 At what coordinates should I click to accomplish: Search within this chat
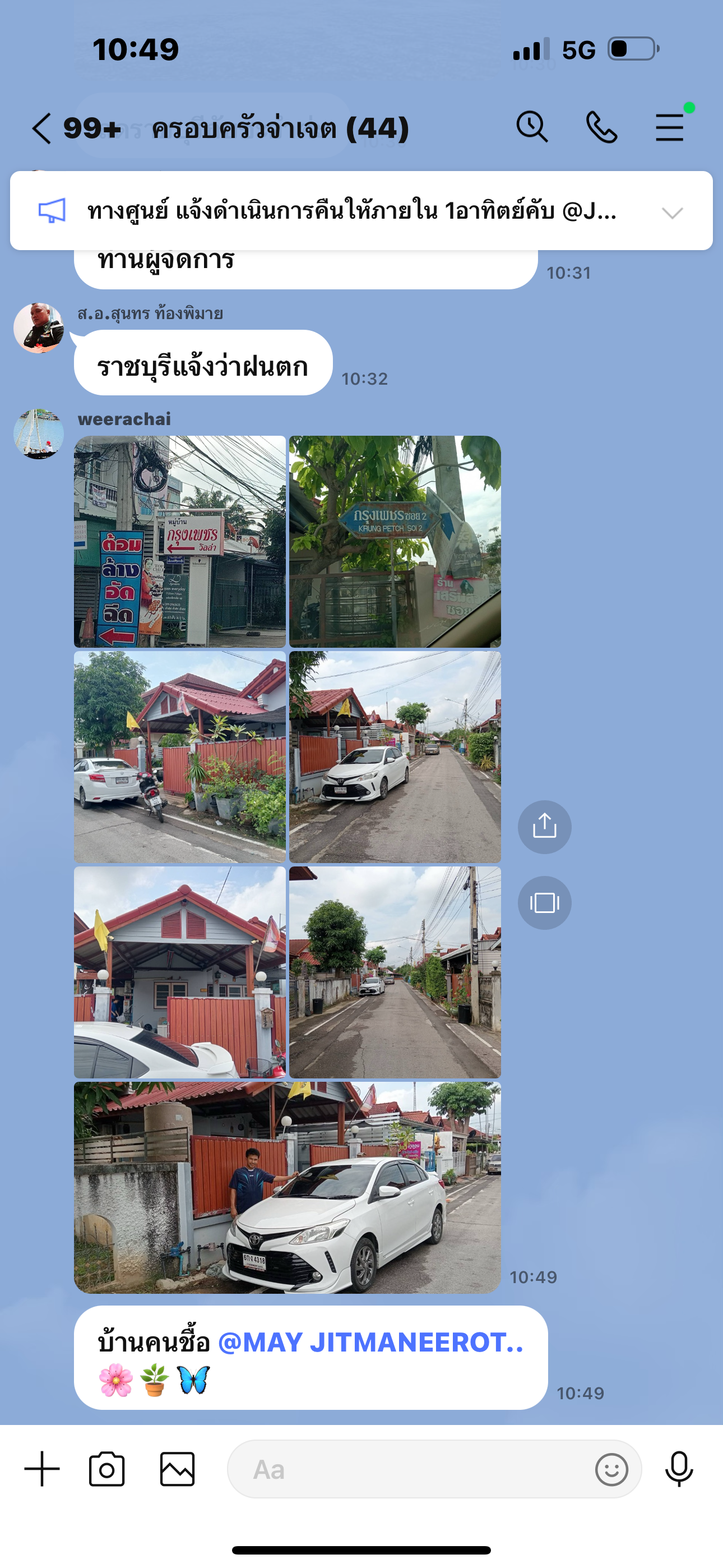[x=532, y=127]
